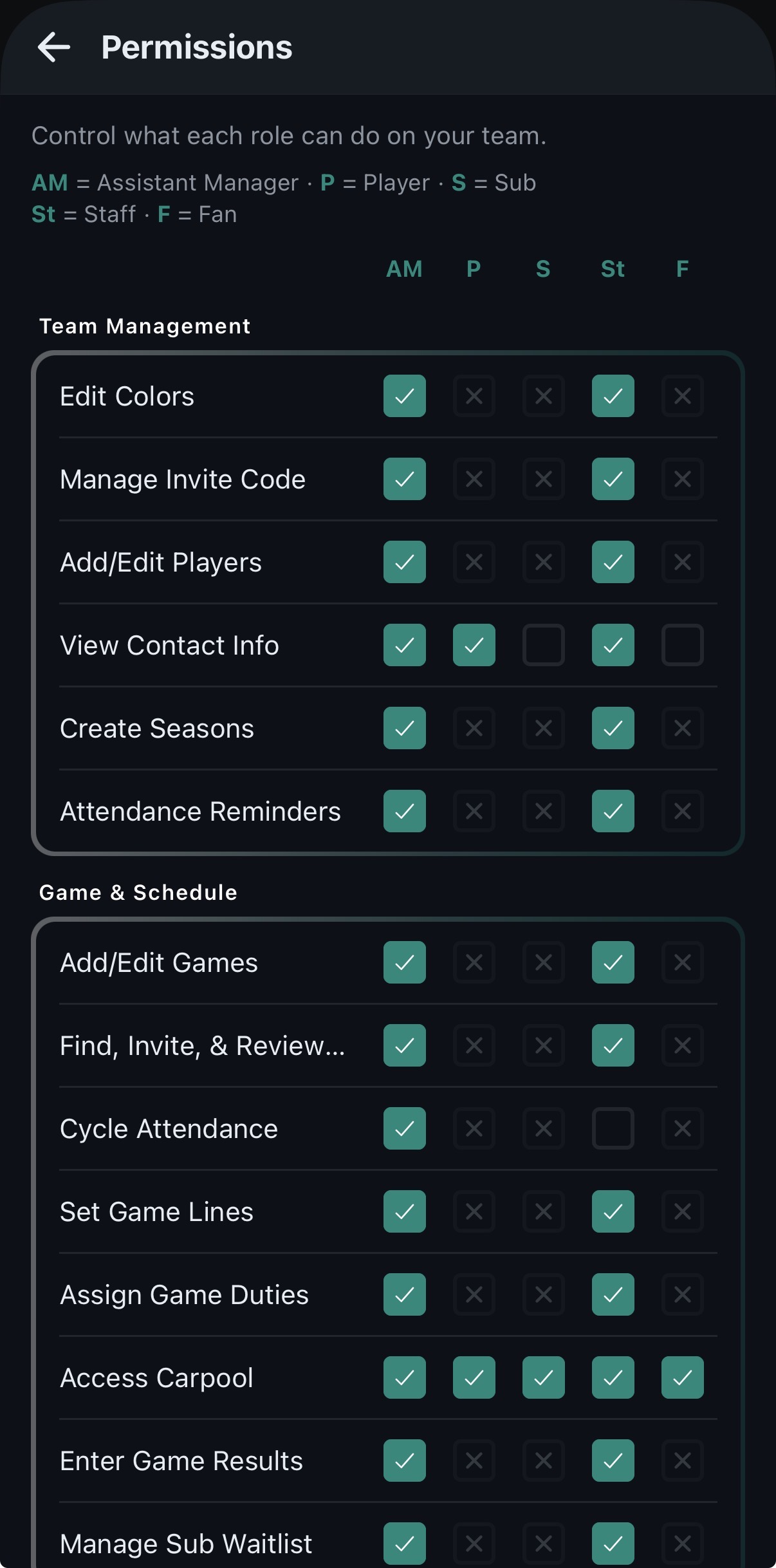This screenshot has width=776, height=1568.
Task: Disable View Contact Info for Player
Action: tap(474, 645)
